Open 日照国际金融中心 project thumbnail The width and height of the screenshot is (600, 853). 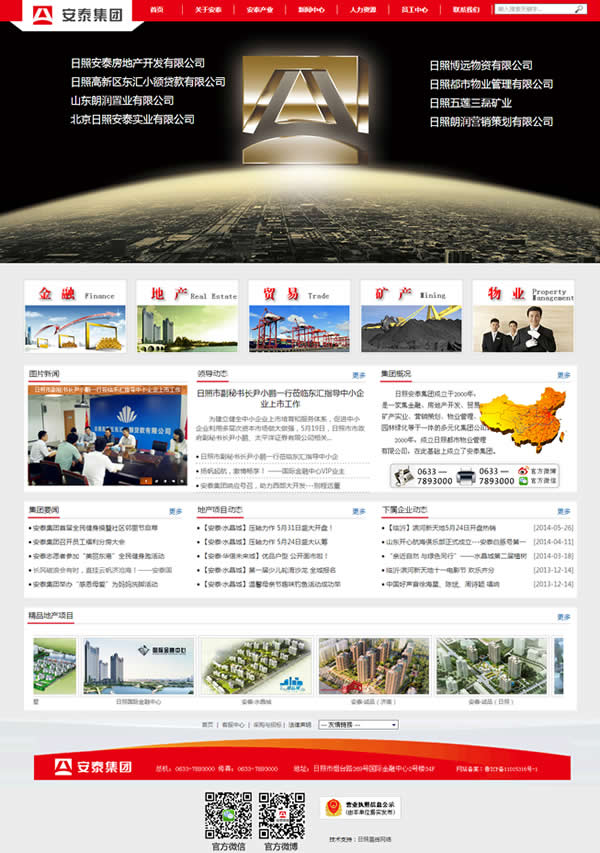(139, 667)
